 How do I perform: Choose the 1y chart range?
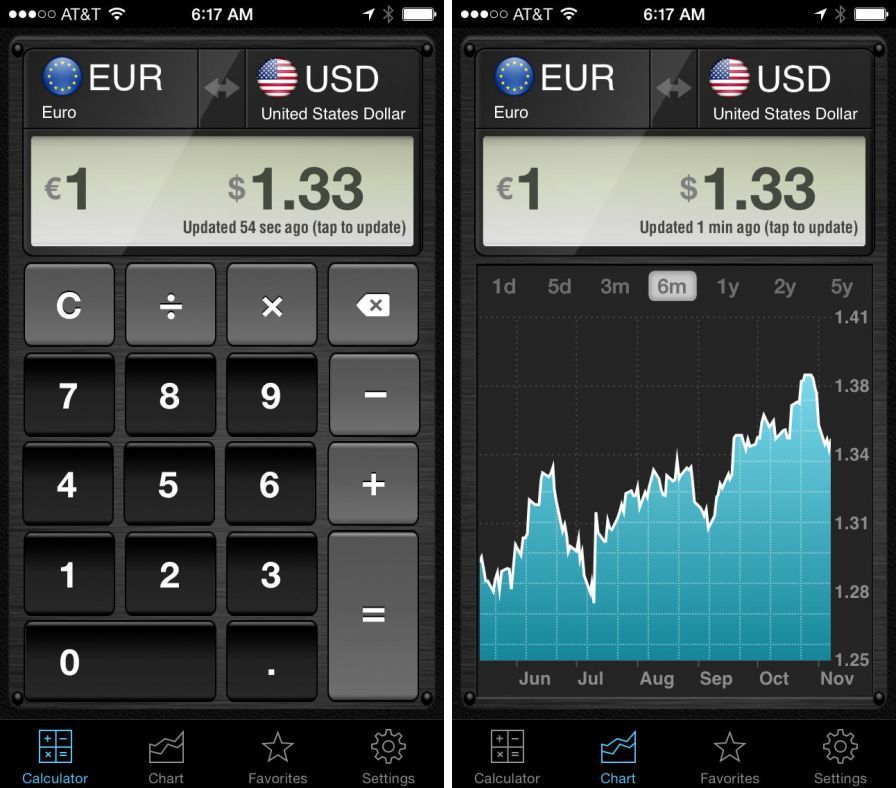pyautogui.click(x=728, y=287)
